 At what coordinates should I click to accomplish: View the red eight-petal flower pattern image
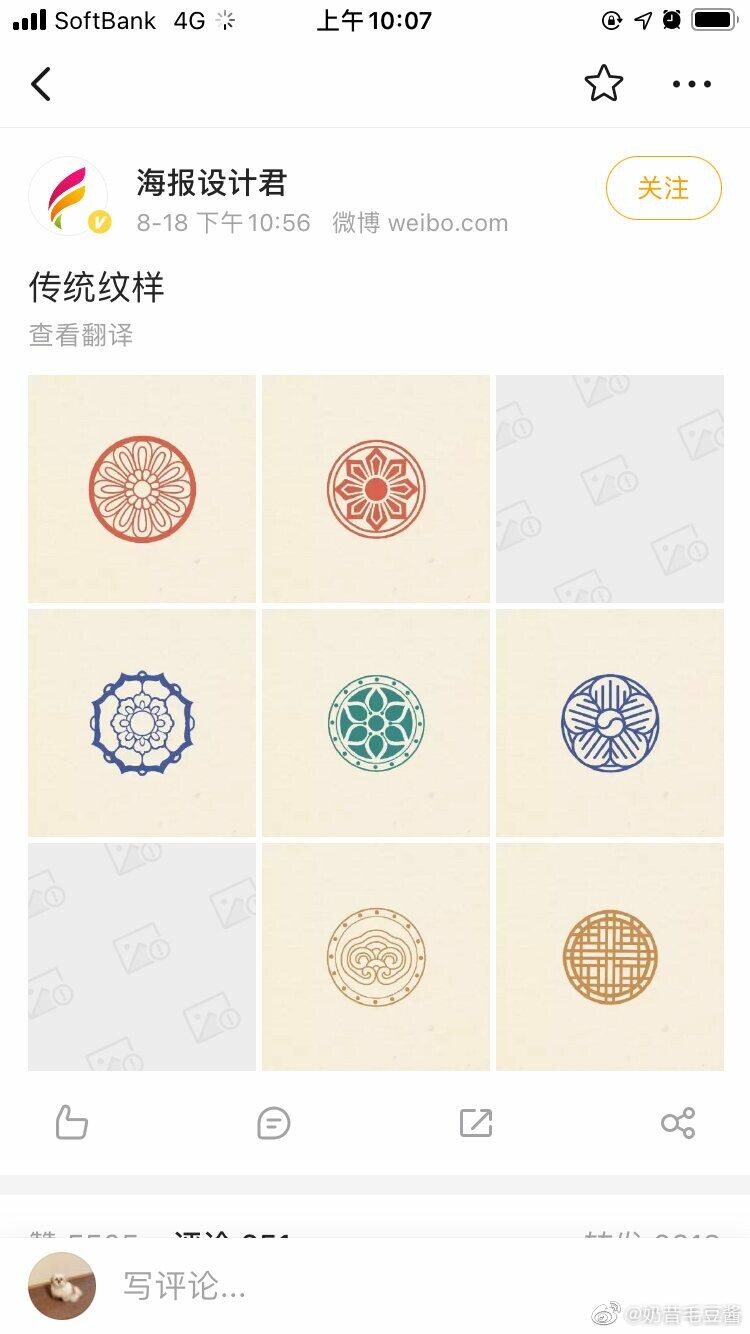click(376, 489)
